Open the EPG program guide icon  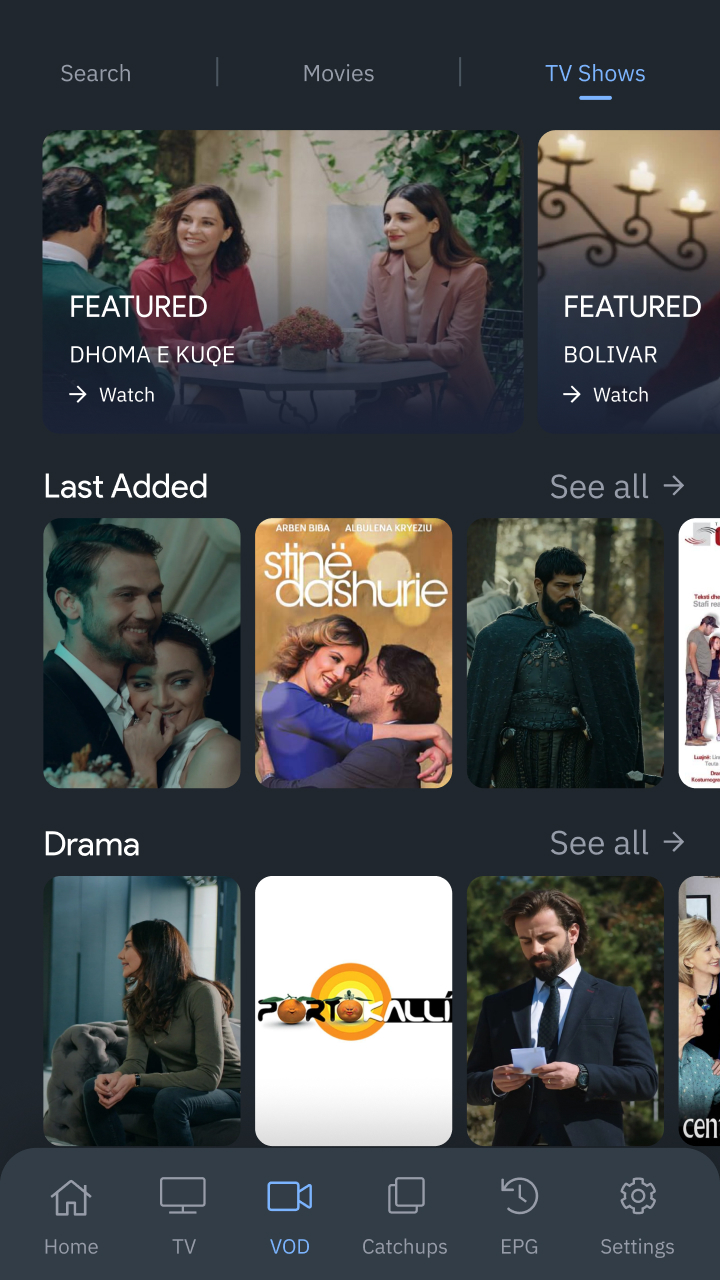coord(519,1194)
